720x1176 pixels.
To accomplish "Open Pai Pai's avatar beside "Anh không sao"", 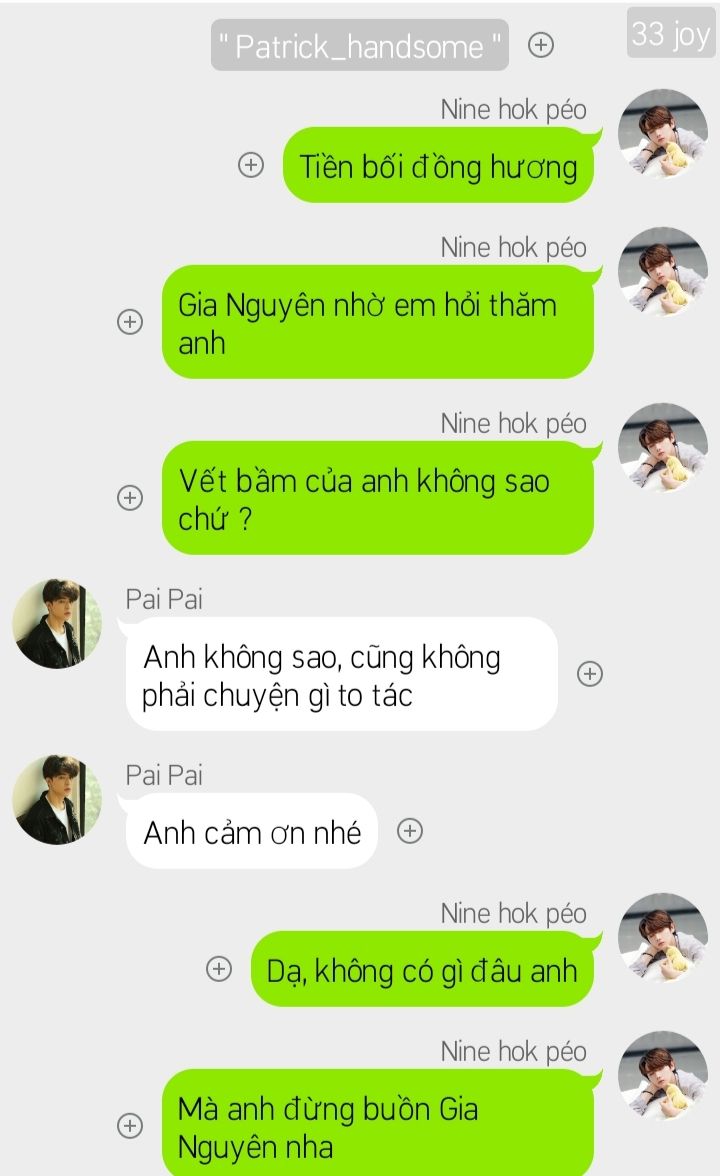I will (x=57, y=623).
